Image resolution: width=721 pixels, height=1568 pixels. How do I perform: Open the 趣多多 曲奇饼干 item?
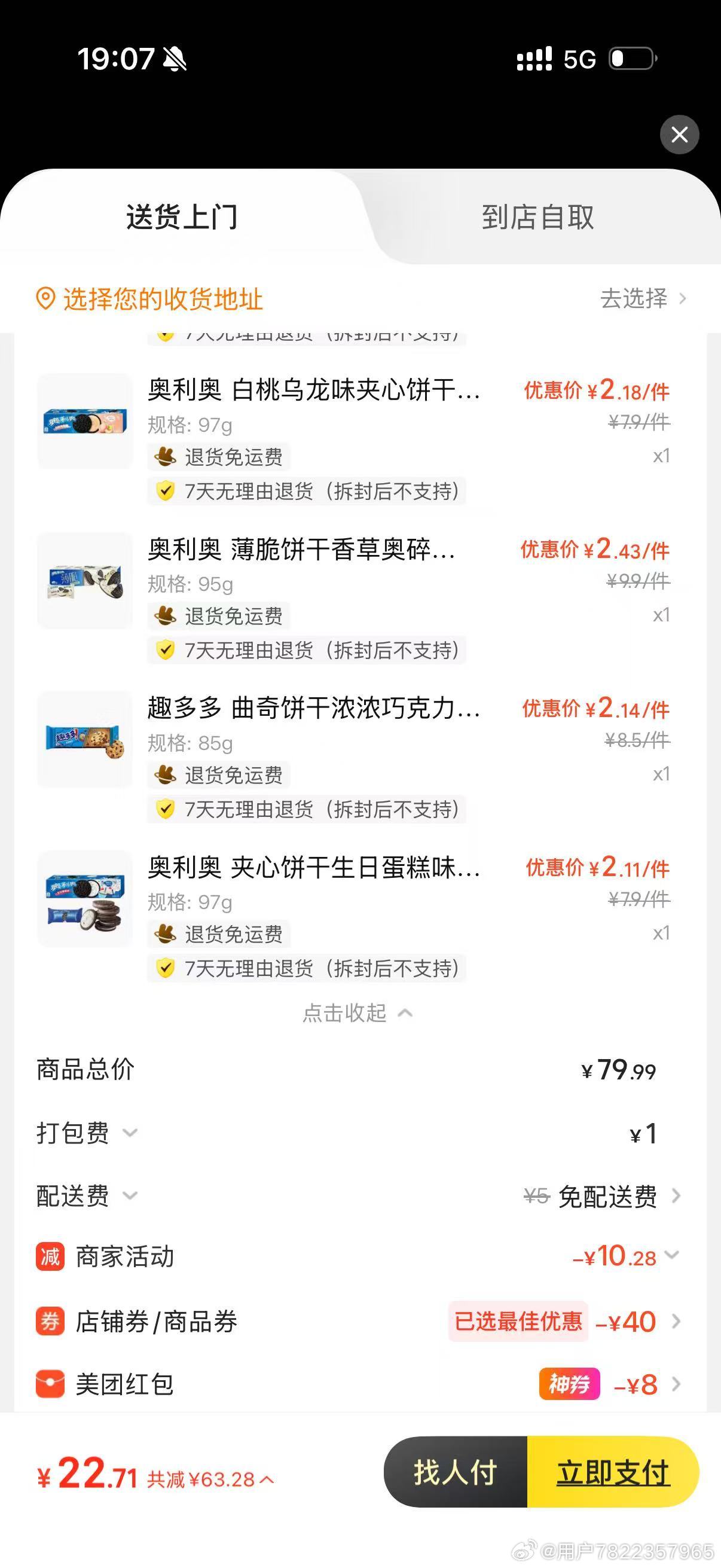click(x=314, y=709)
